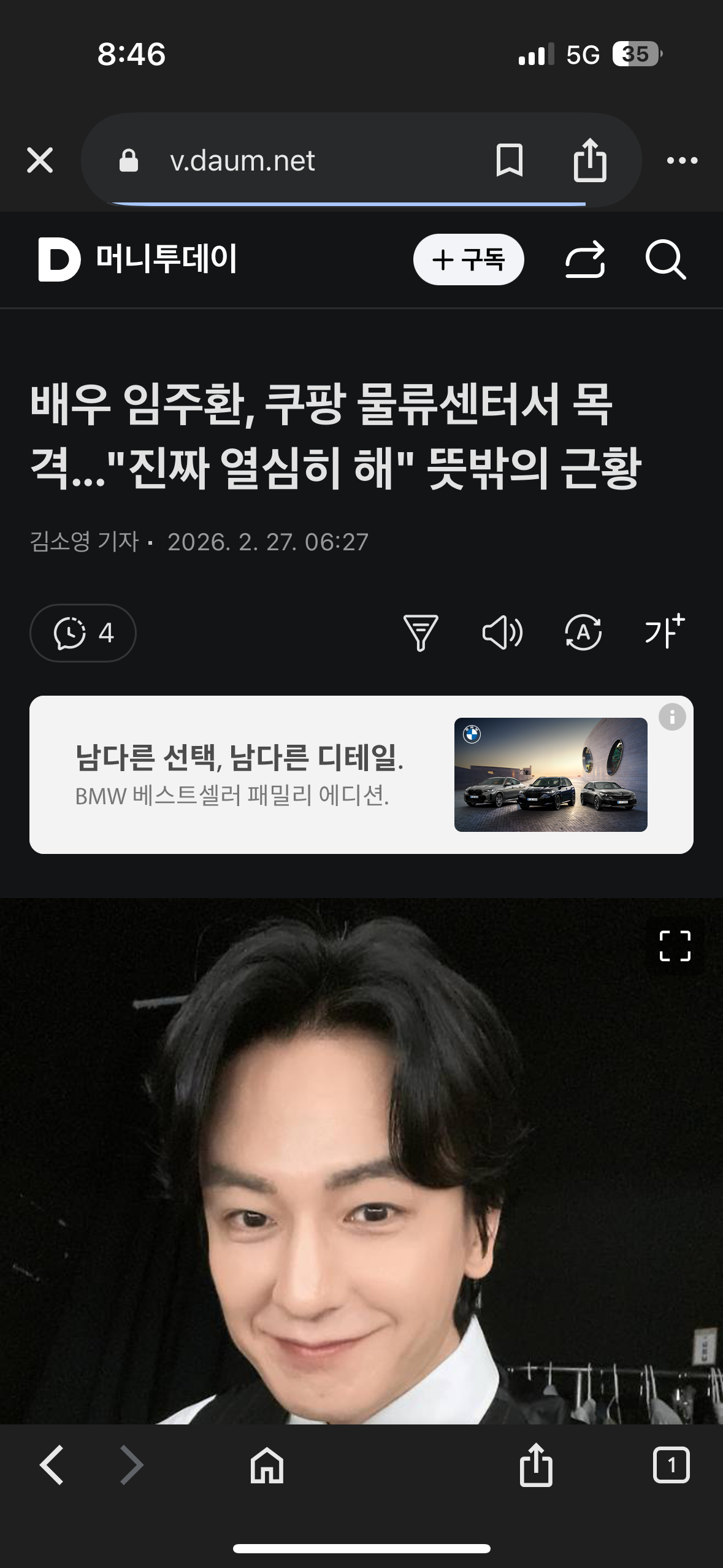The height and width of the screenshot is (1568, 723).
Task: Translate the article with the A icon
Action: pyautogui.click(x=583, y=633)
